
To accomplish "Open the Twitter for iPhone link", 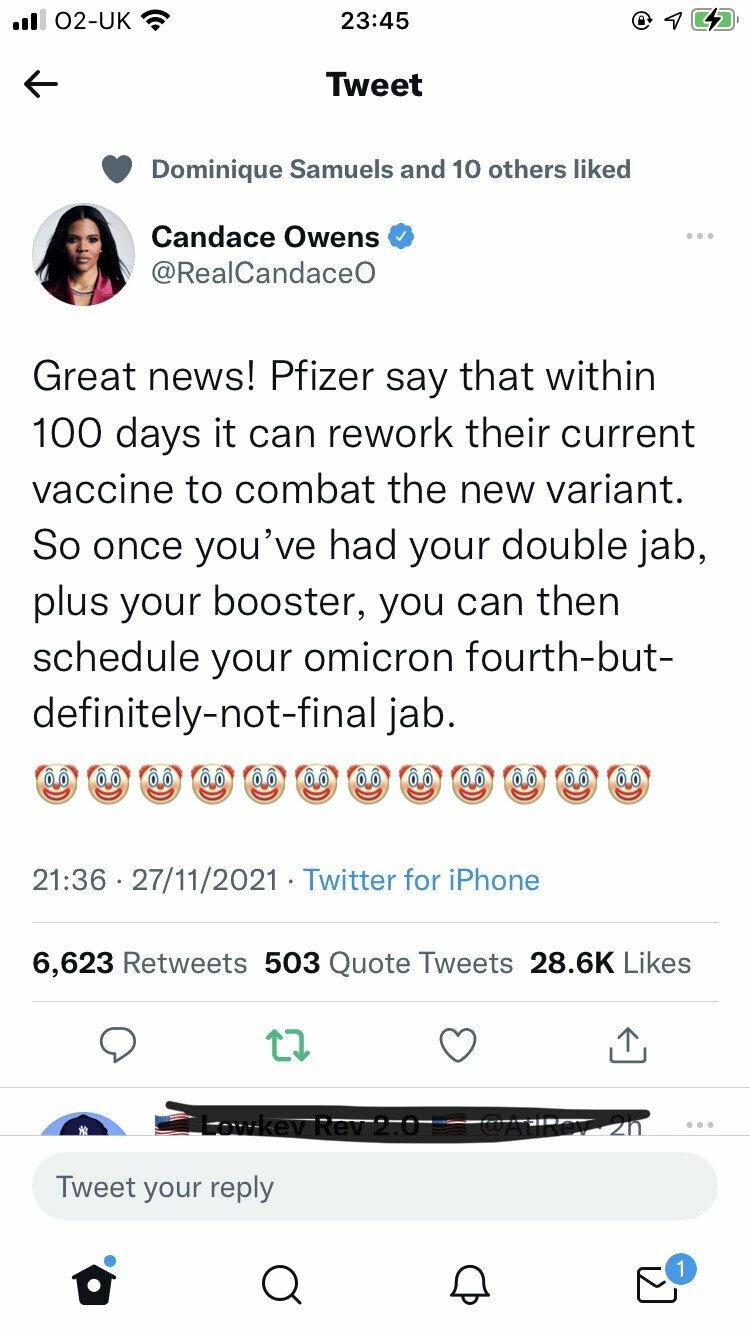I will [421, 880].
